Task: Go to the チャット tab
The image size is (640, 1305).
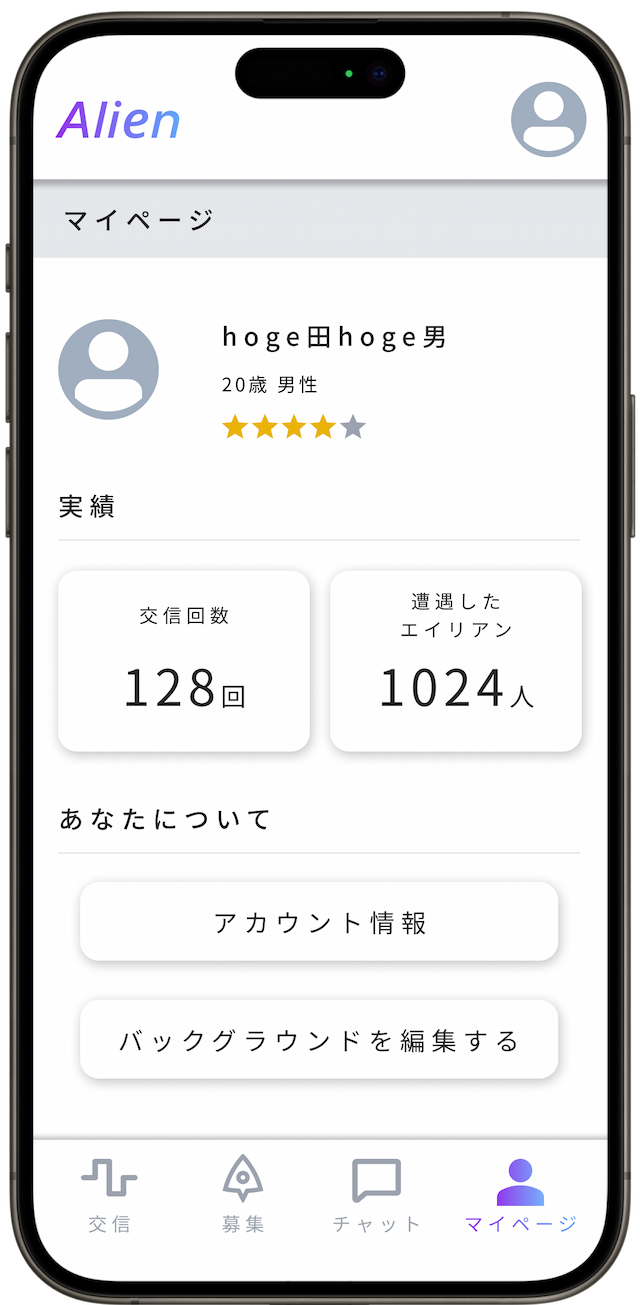Action: coord(377,1195)
